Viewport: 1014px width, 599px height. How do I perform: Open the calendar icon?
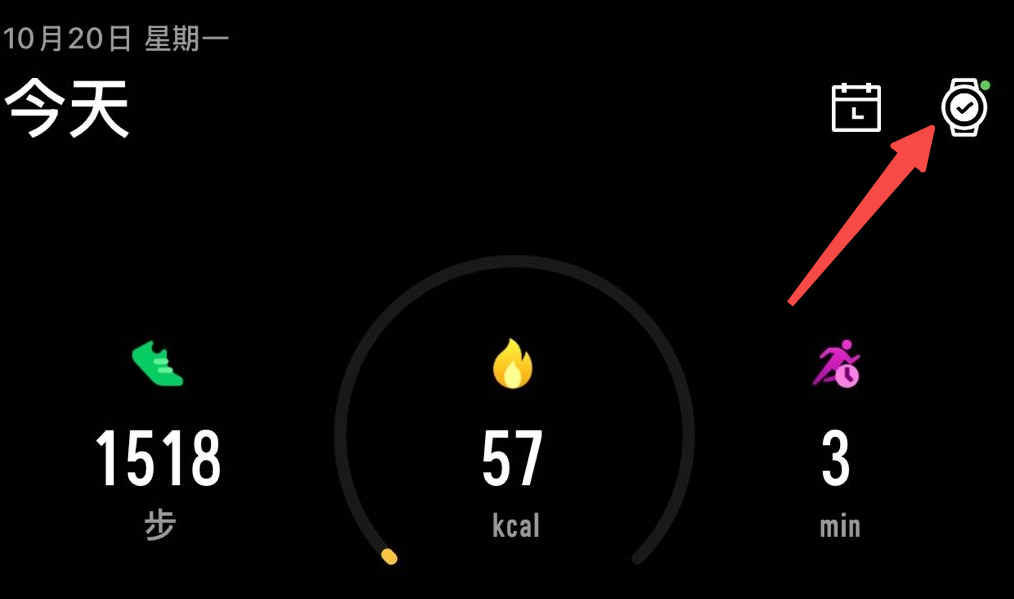click(x=856, y=108)
